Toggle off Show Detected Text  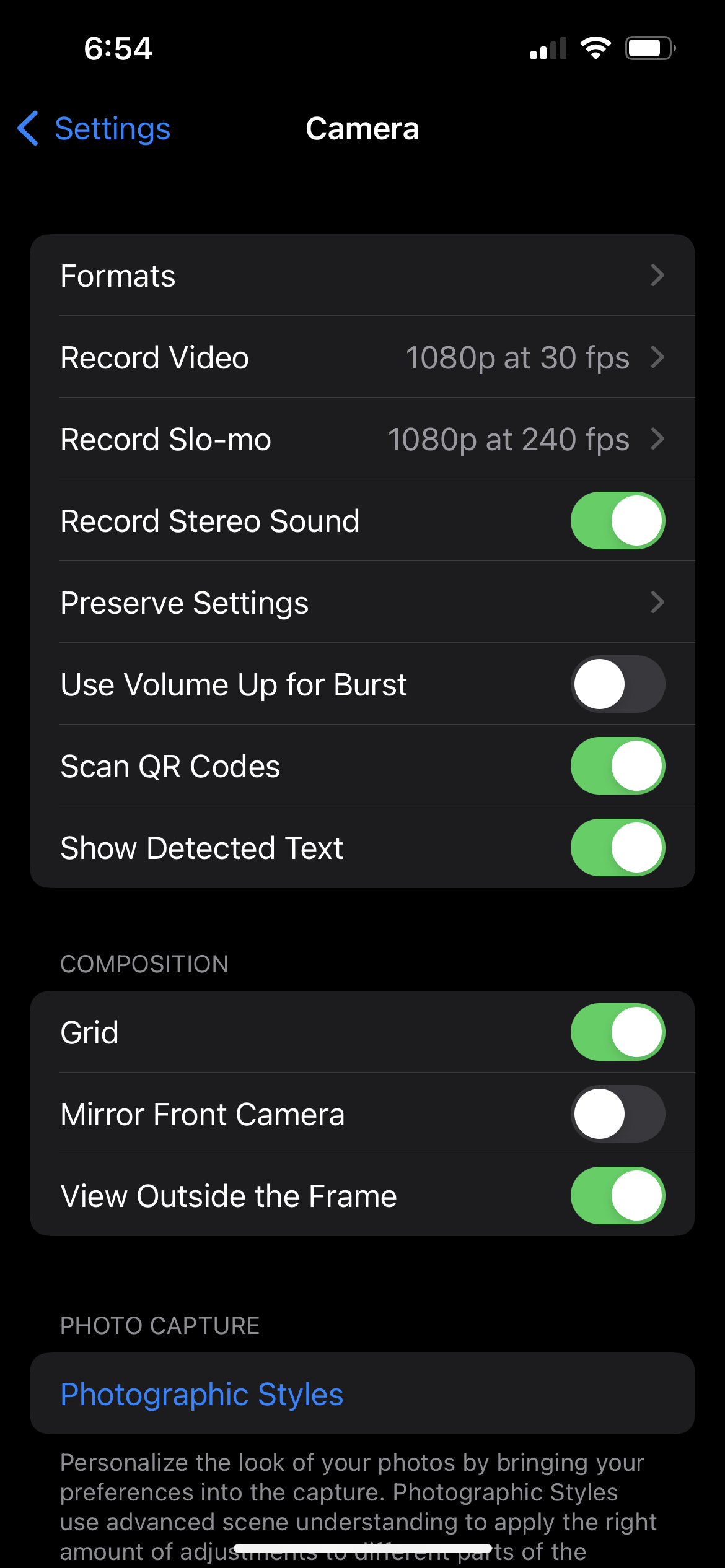pyautogui.click(x=617, y=848)
